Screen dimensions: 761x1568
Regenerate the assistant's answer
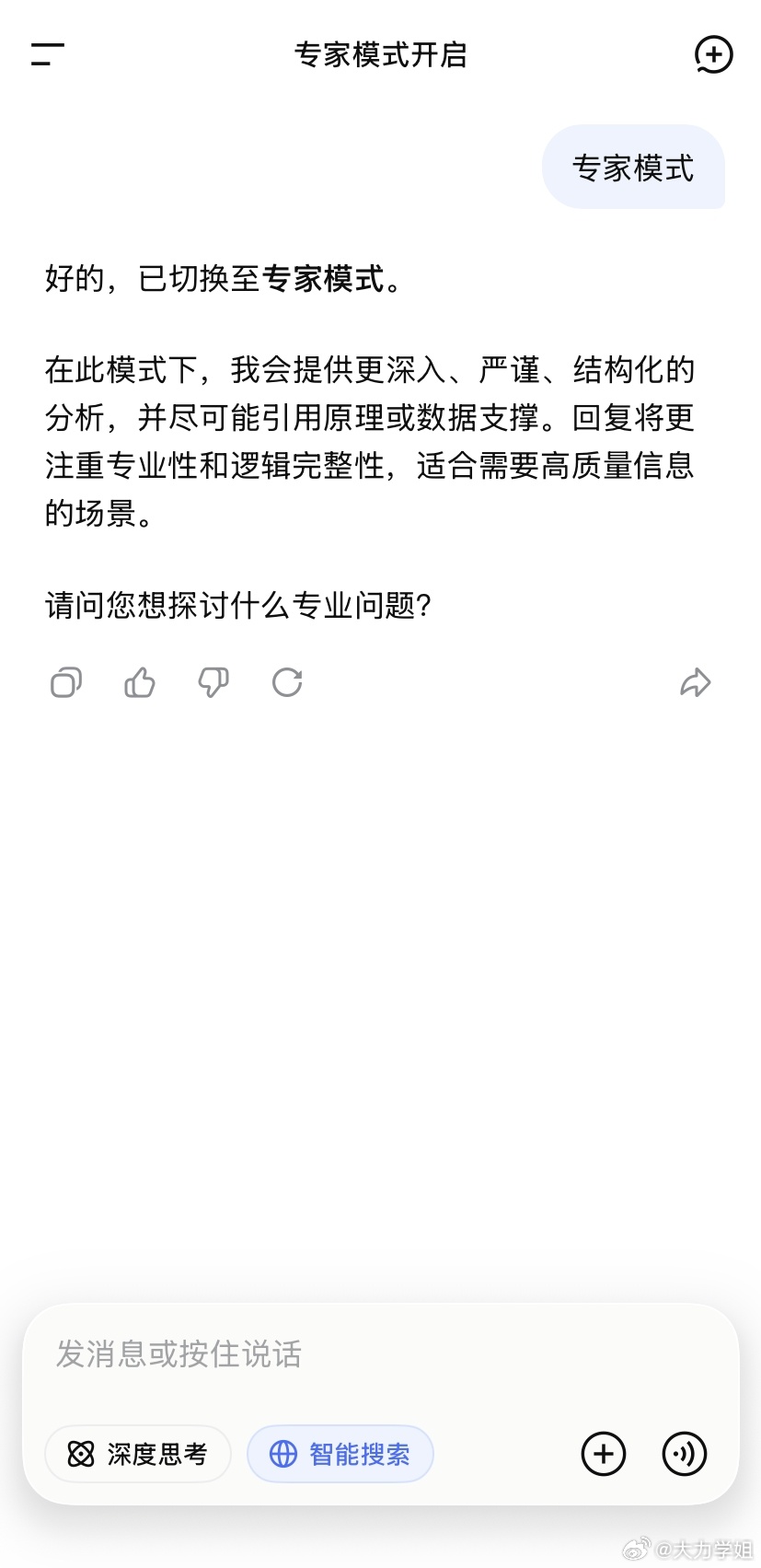(x=287, y=682)
